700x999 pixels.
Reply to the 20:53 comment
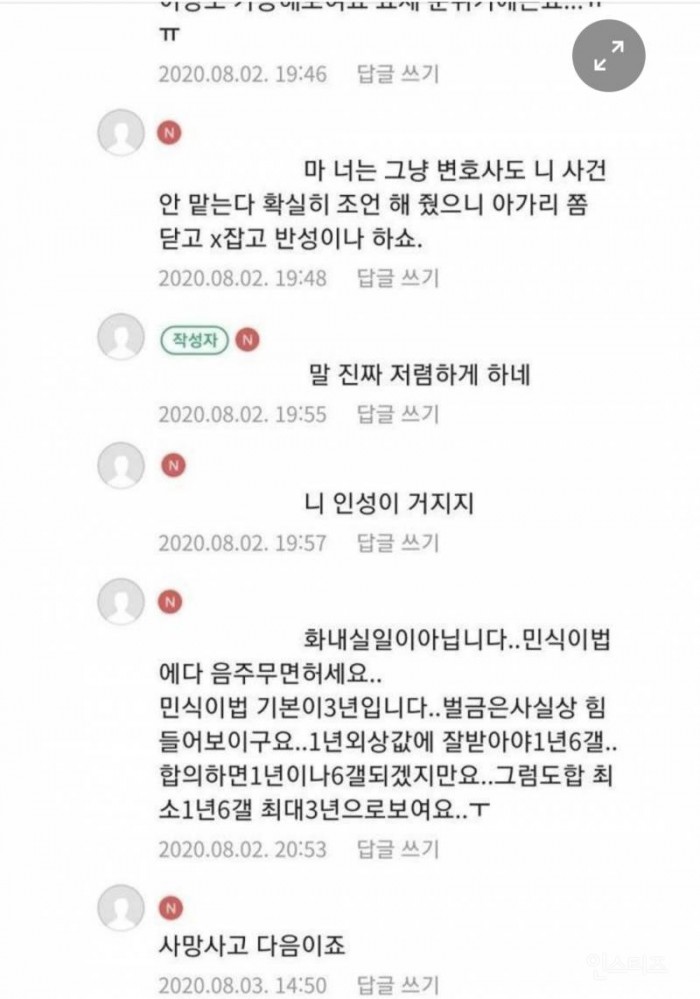[397, 849]
